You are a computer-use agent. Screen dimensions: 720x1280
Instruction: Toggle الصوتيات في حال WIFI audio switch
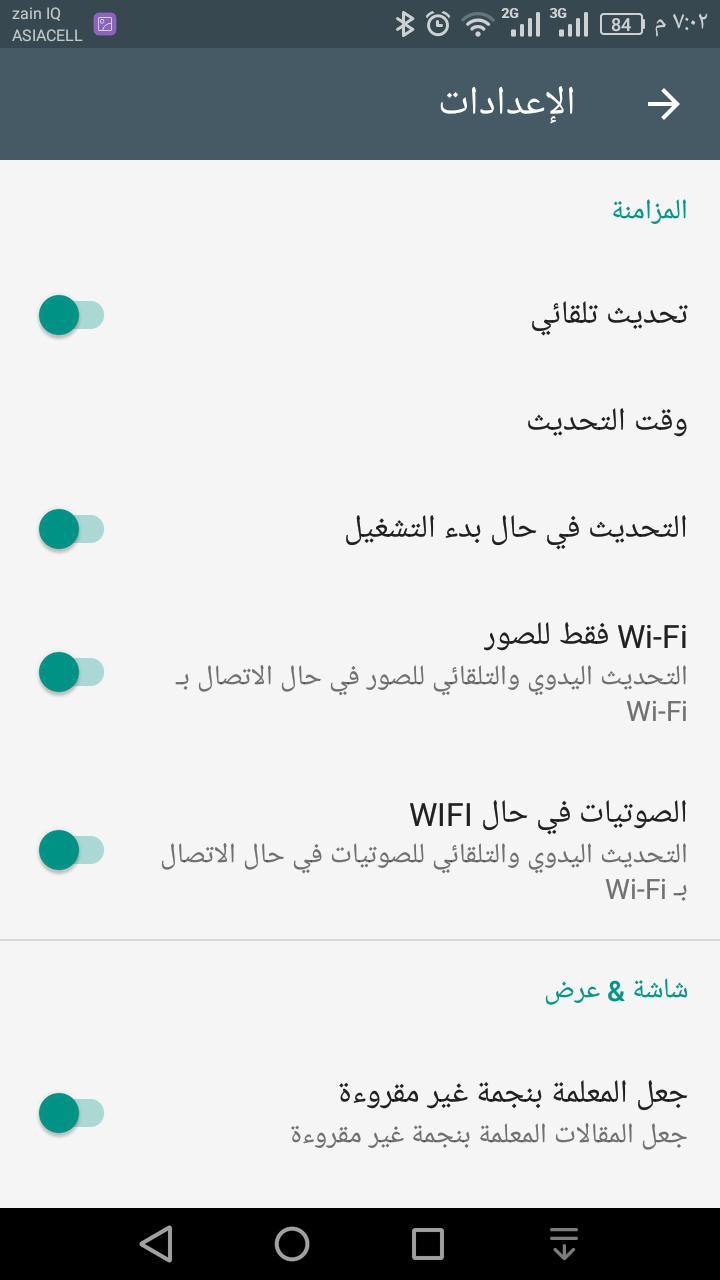(x=70, y=850)
